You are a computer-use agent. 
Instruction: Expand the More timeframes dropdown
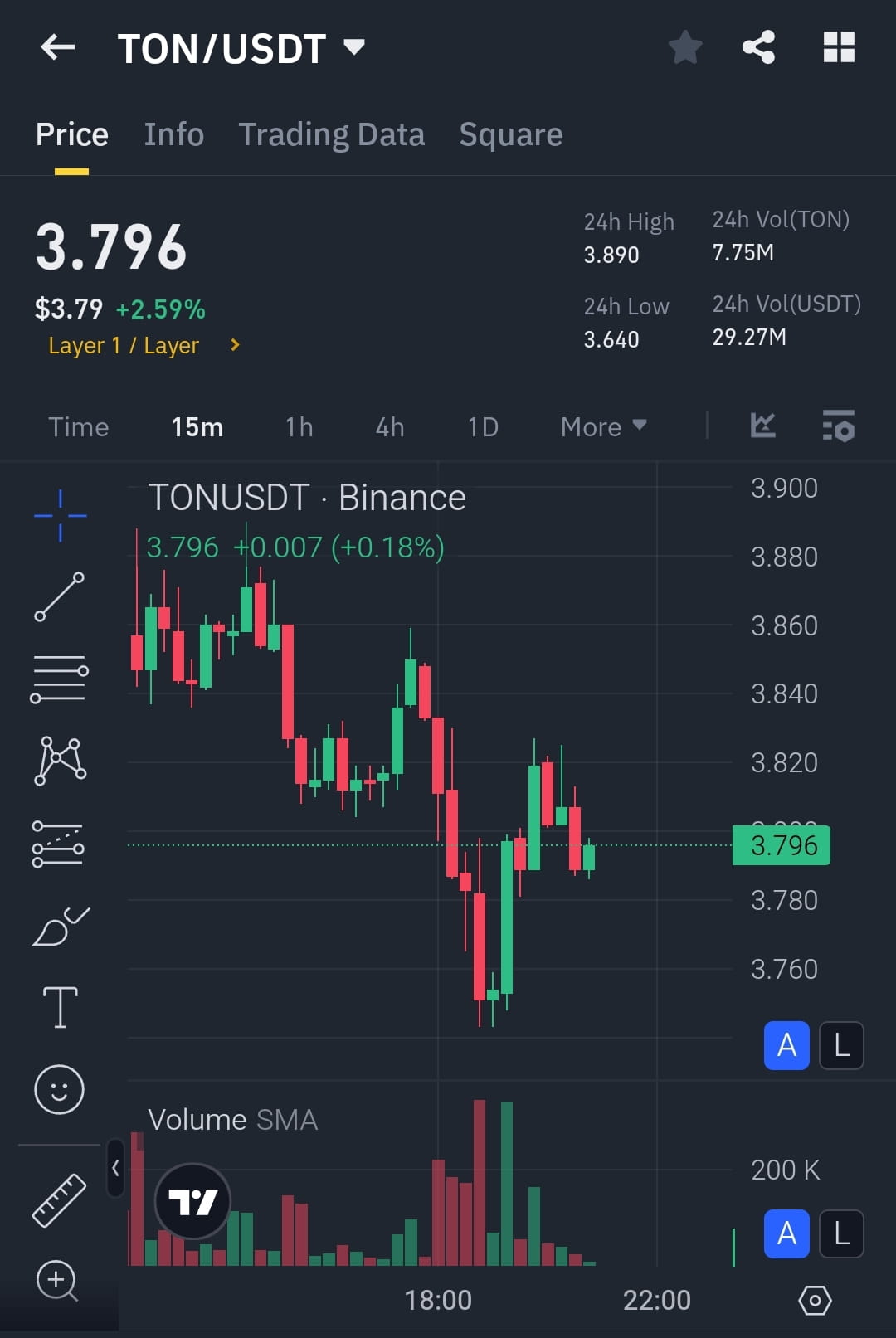click(x=603, y=426)
